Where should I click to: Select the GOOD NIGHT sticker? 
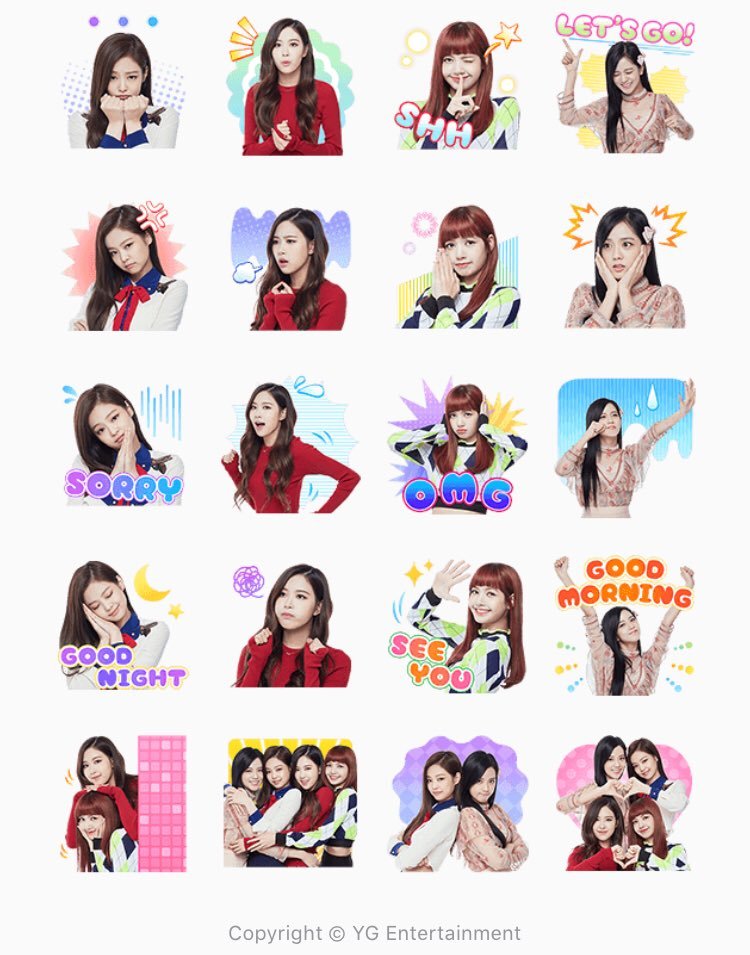point(124,625)
